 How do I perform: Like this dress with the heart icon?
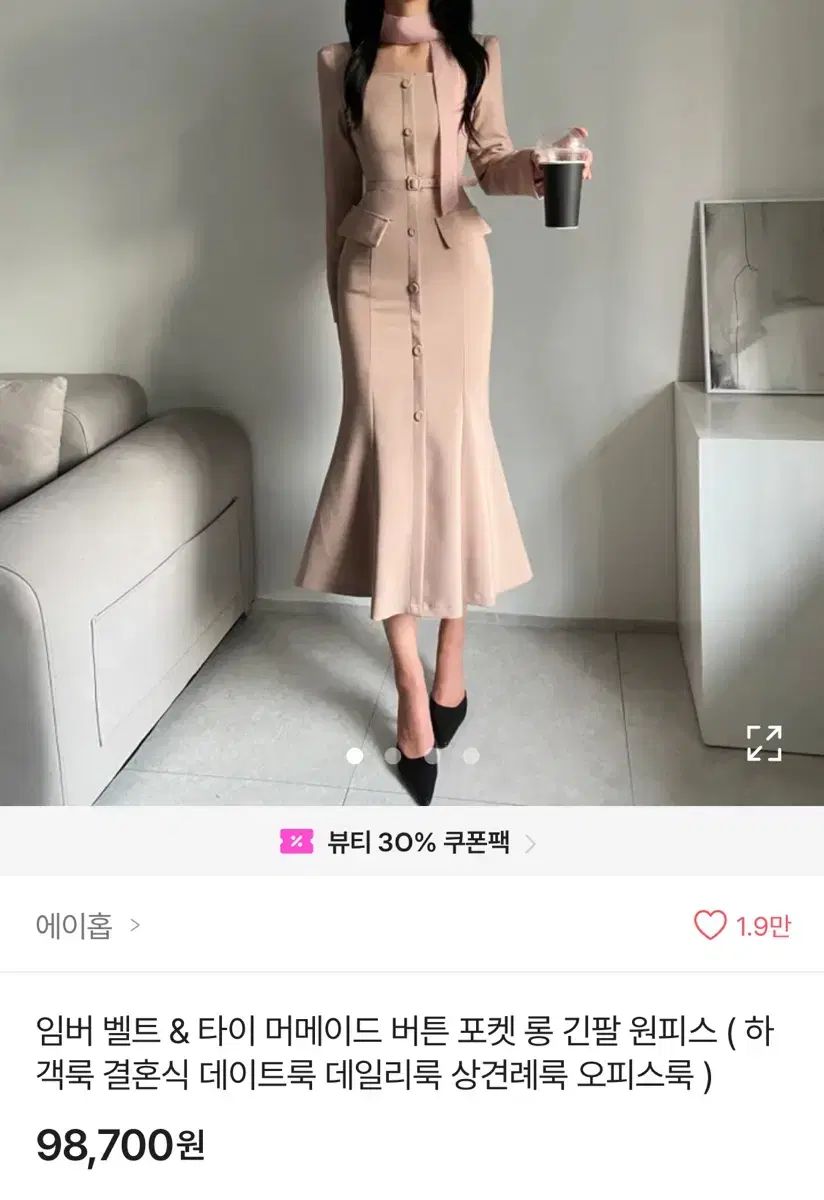[709, 926]
